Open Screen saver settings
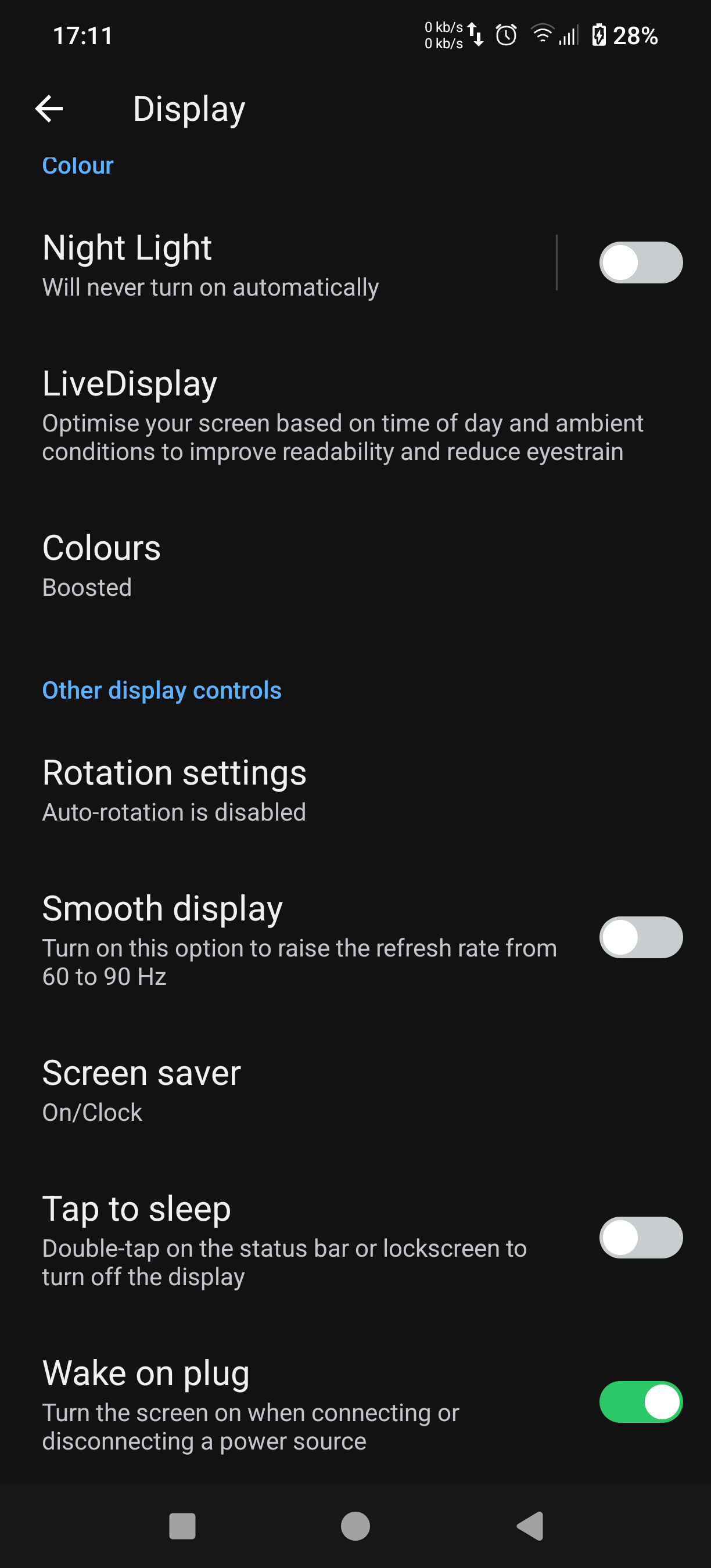This screenshot has height=1568, width=711. pyautogui.click(x=355, y=1090)
